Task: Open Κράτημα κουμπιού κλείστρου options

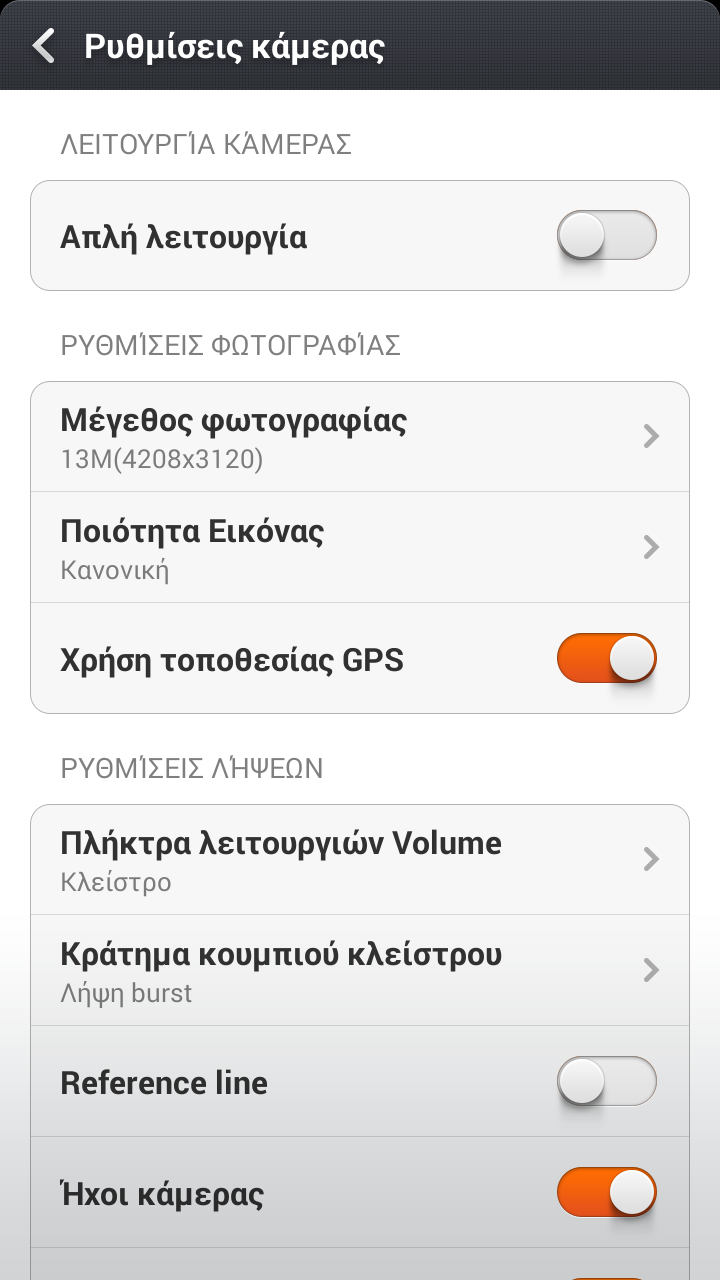Action: [x=360, y=970]
